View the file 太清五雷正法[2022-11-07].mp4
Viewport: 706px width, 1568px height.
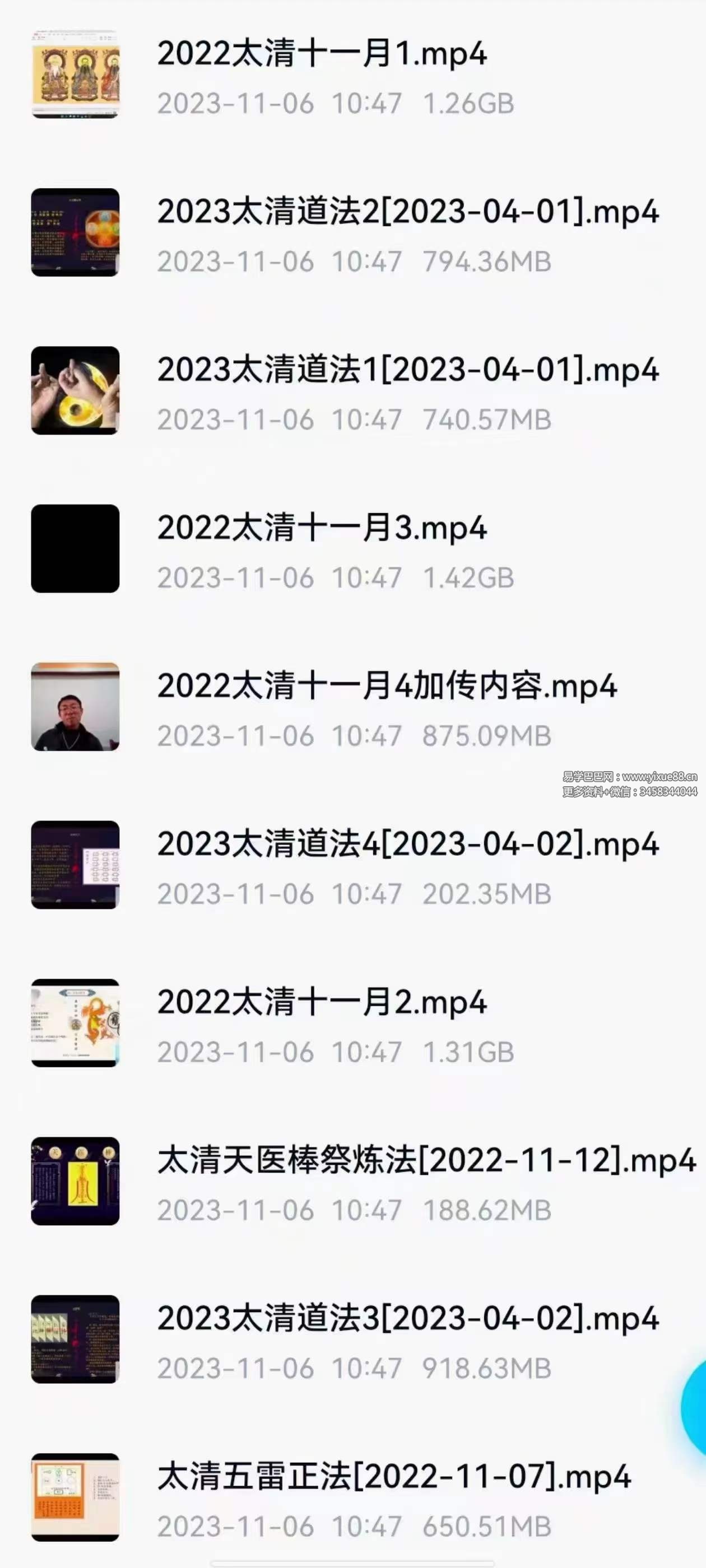point(393,1477)
